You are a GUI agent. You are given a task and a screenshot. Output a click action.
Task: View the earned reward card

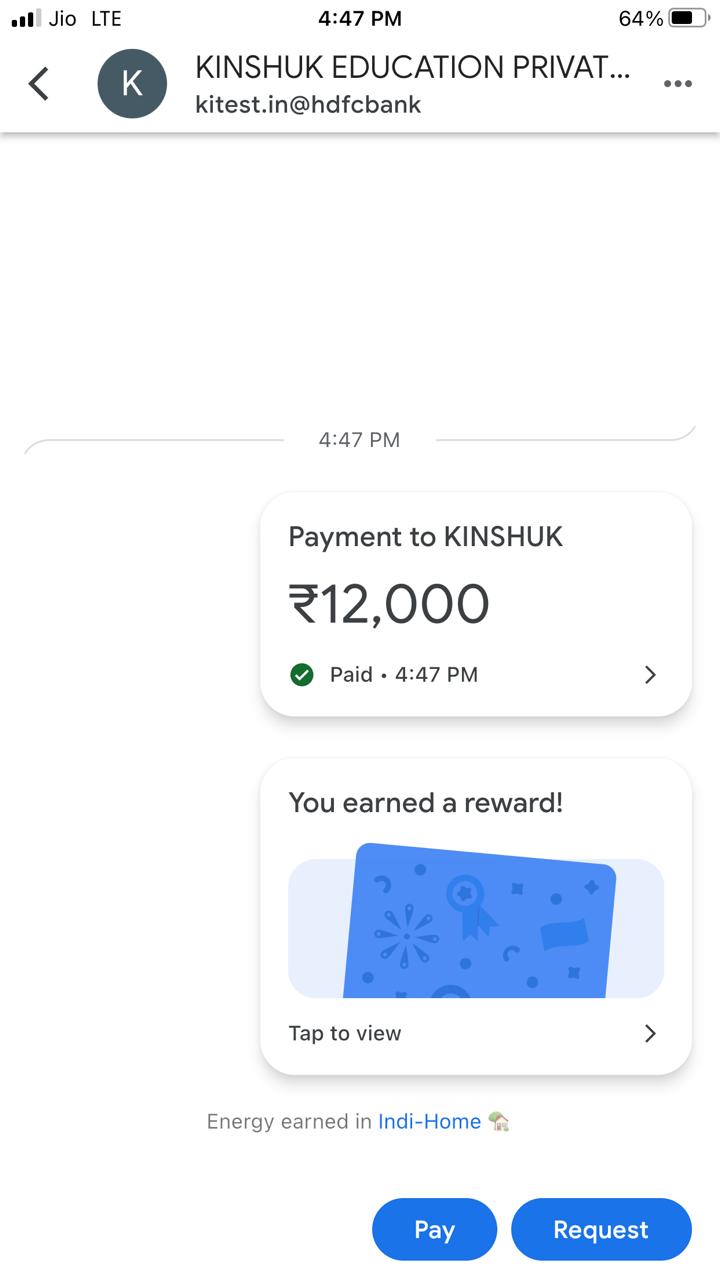[475, 916]
